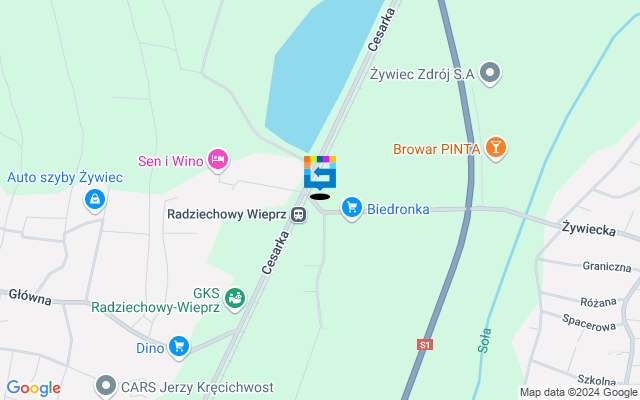Screen dimensions: 640x400
Task: Open the Google logo link
Action: click(33, 388)
